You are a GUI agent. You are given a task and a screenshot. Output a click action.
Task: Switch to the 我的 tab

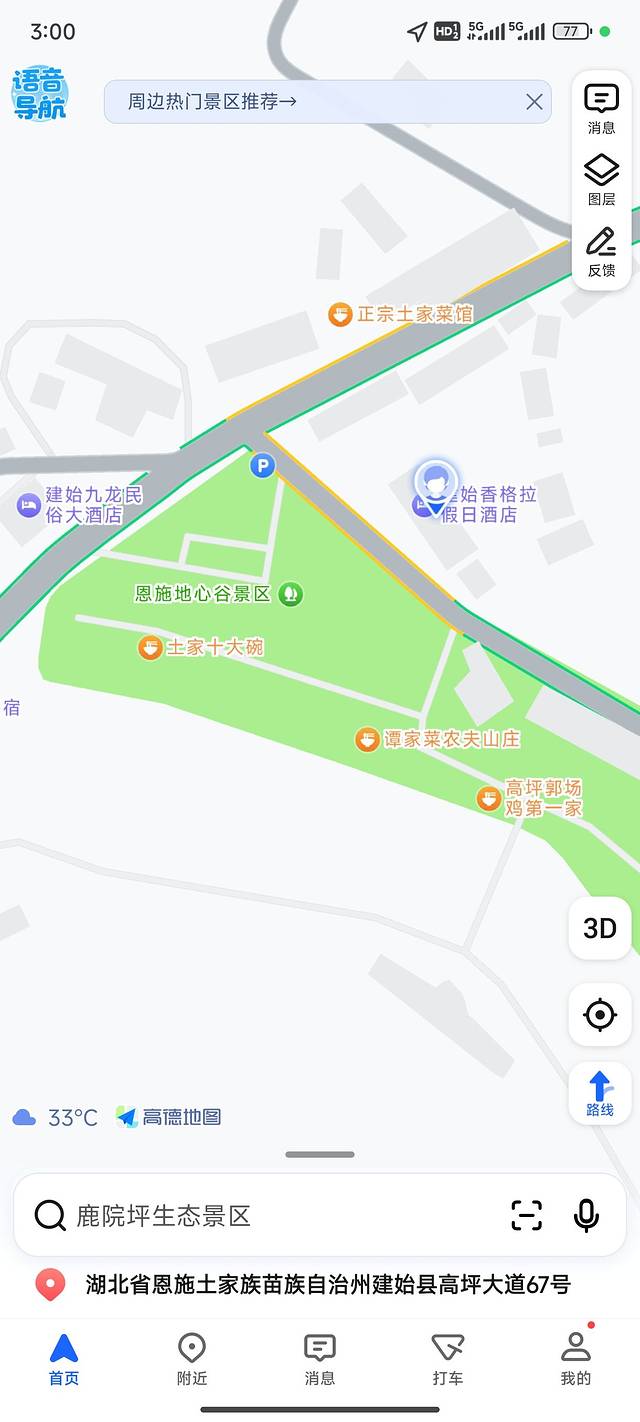575,1359
